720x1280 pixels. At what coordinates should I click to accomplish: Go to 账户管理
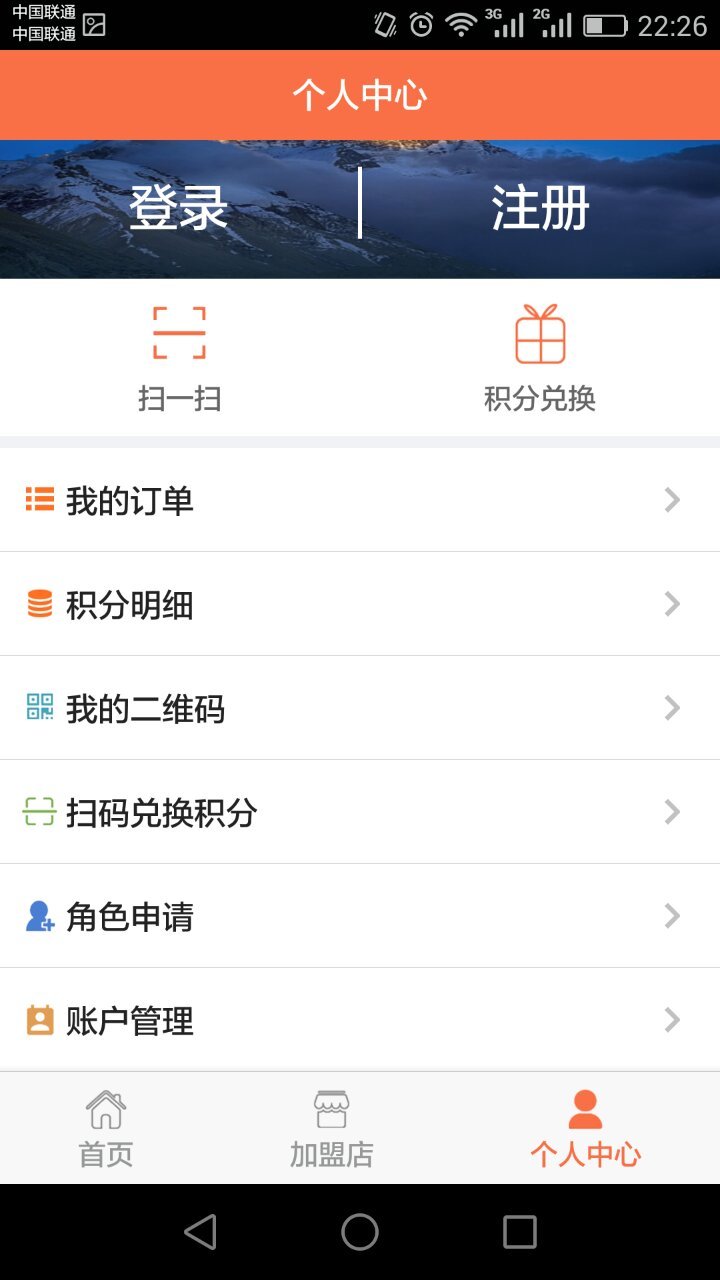(360, 1020)
